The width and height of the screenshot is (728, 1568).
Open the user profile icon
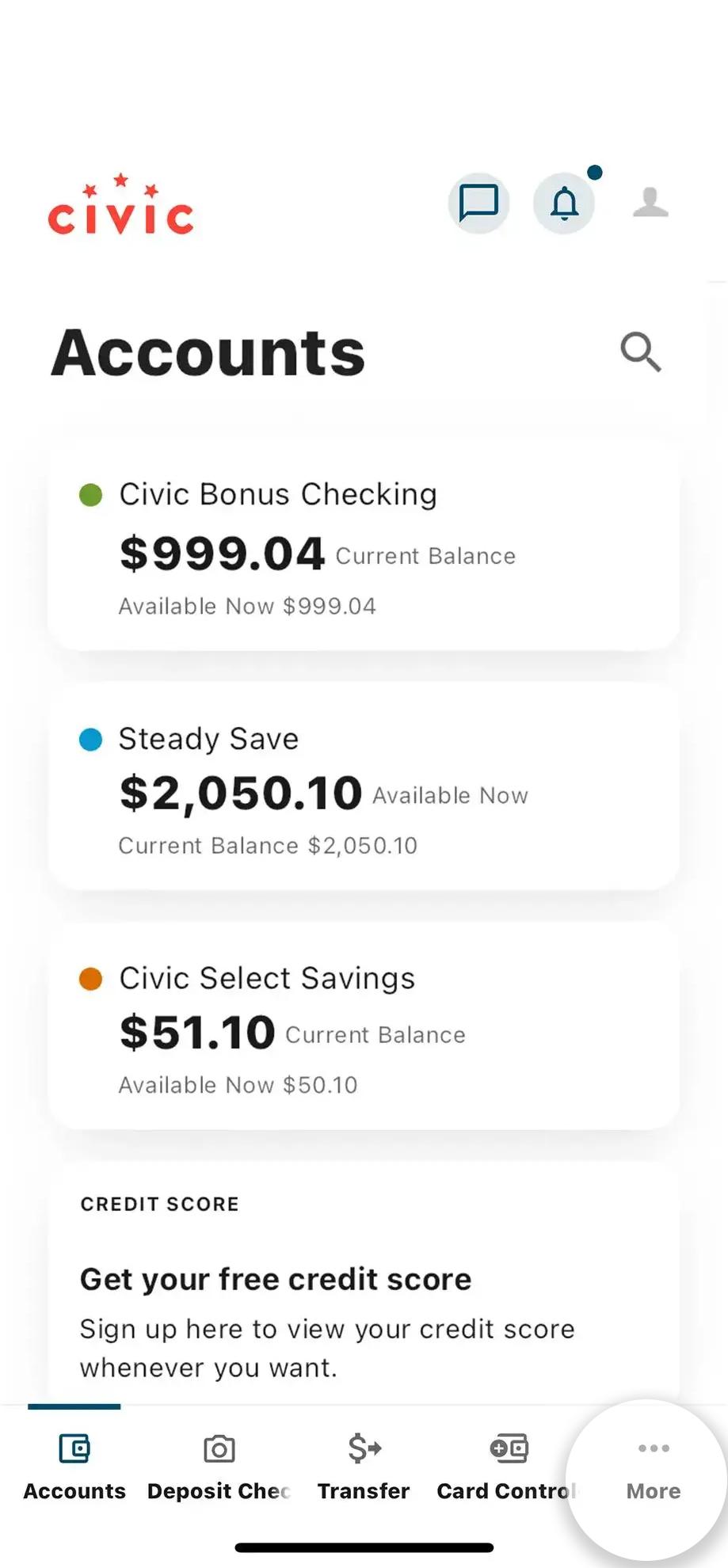point(650,204)
